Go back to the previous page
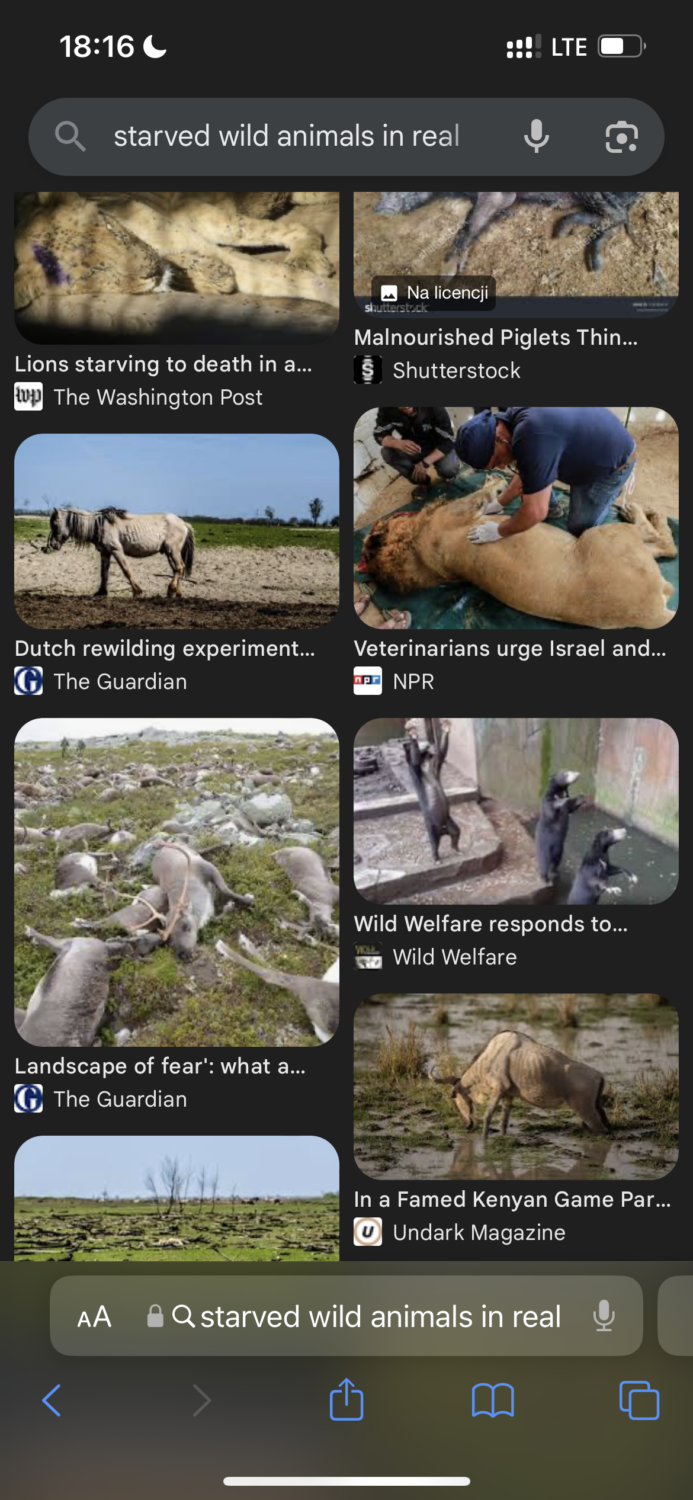Screen dimensions: 693x1500 point(52,1400)
